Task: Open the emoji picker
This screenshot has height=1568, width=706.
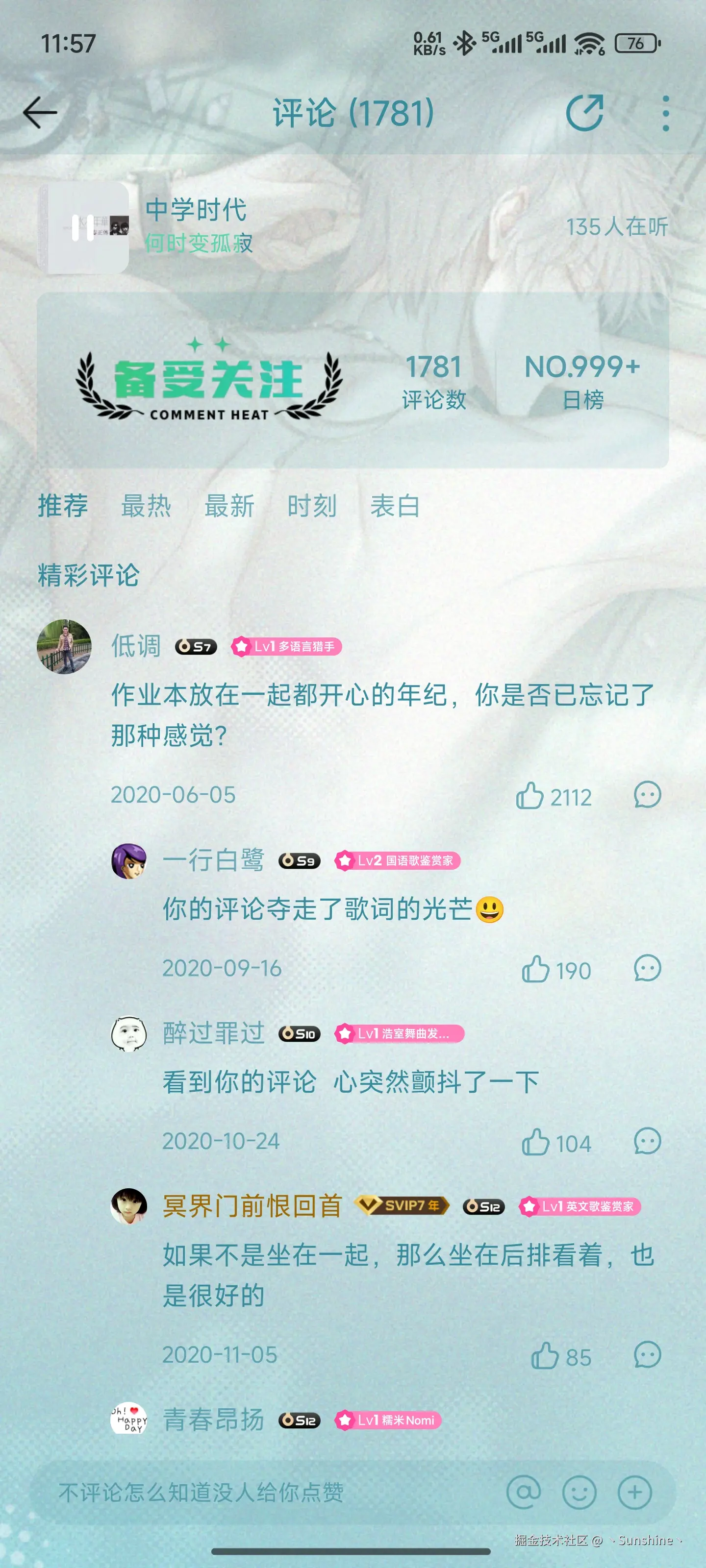Action: pos(579,1493)
